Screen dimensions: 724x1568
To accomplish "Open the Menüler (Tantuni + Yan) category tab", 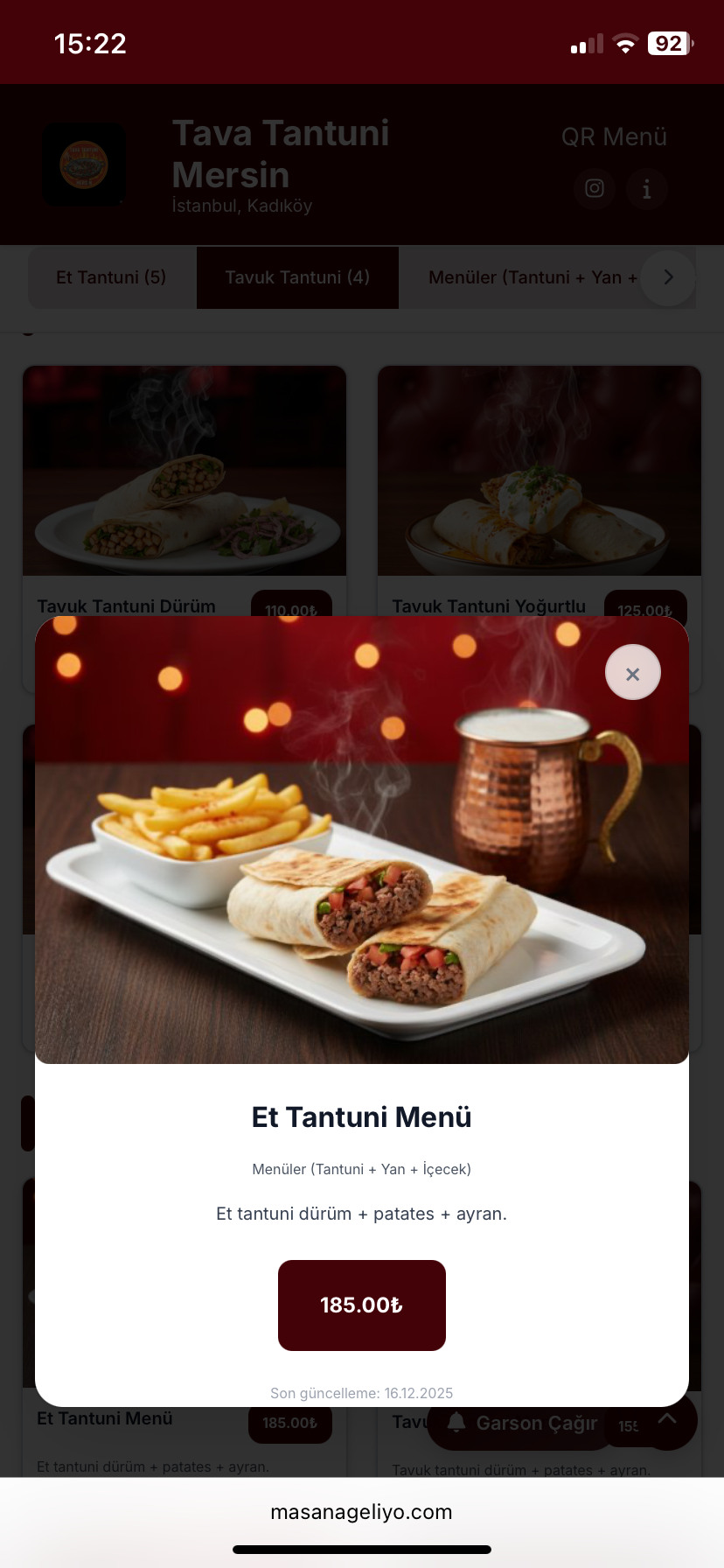I will [525, 277].
